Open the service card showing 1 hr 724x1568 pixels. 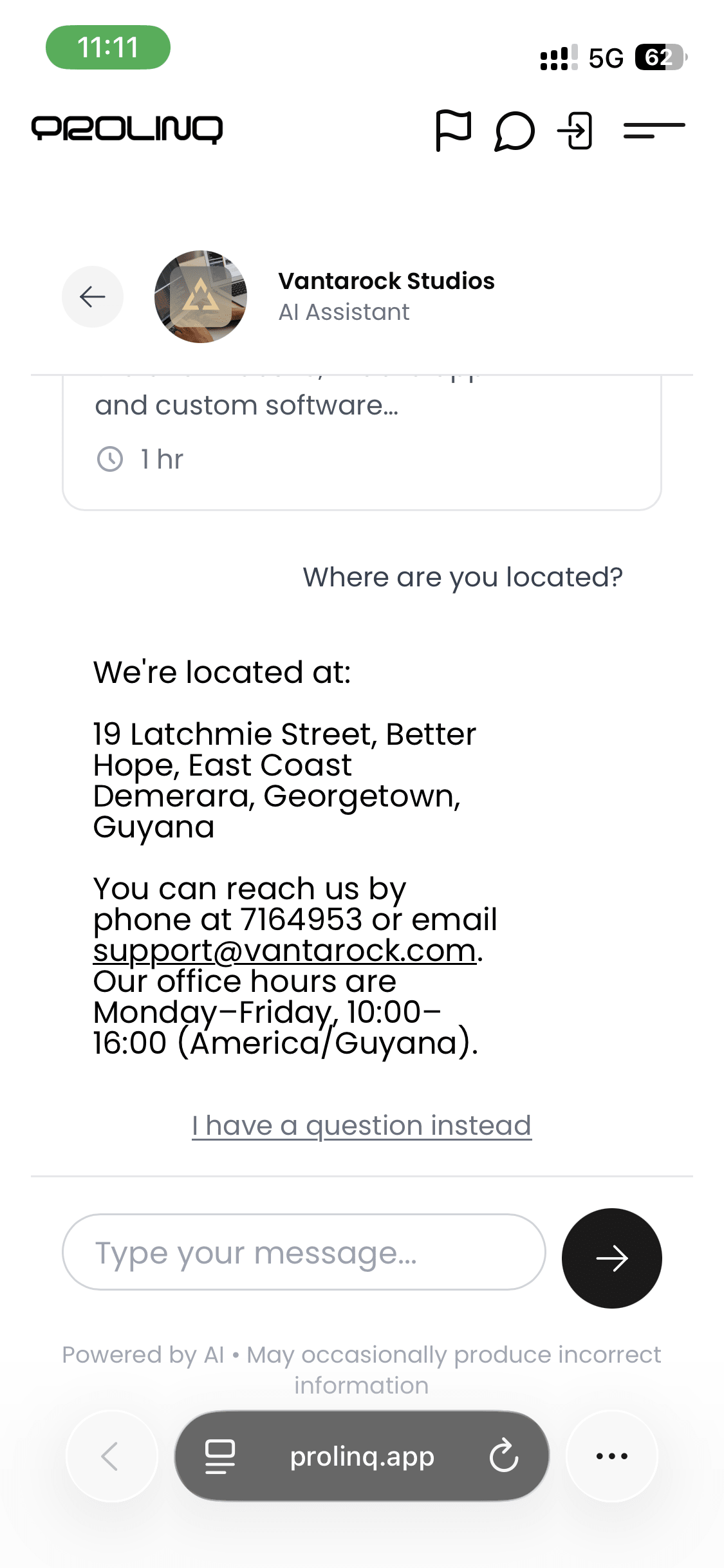pyautogui.click(x=362, y=444)
